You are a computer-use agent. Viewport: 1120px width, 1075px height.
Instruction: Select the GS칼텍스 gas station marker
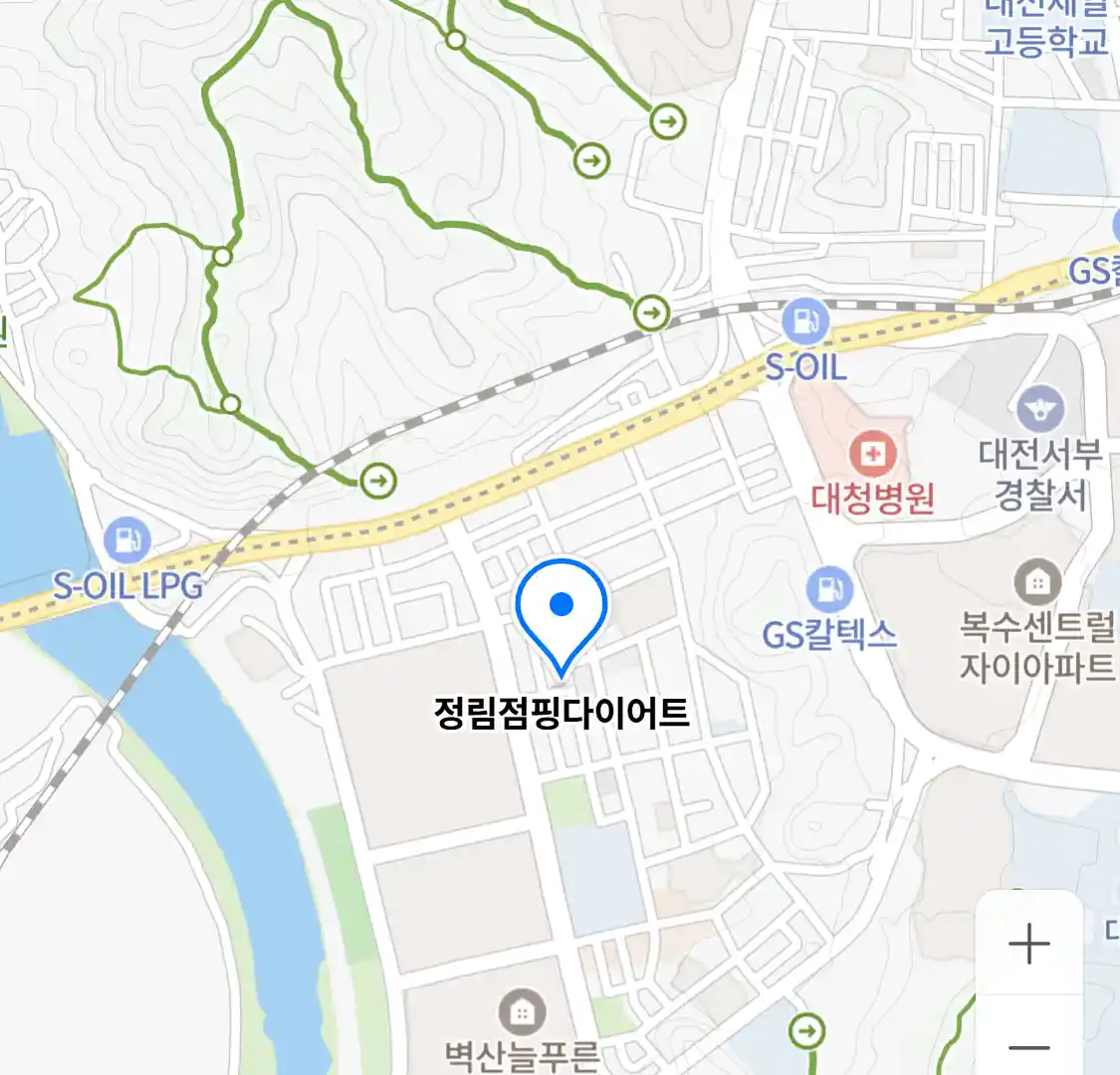point(829,590)
